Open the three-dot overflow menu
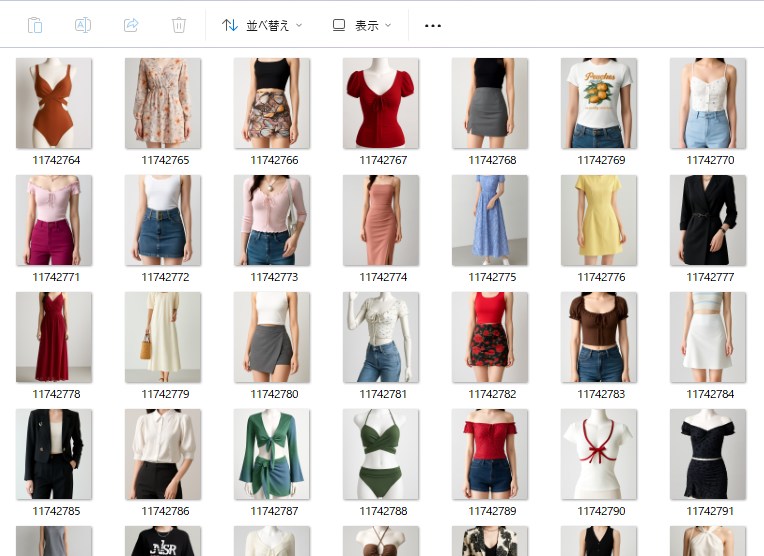Screen dimensions: 764x556 tap(433, 26)
